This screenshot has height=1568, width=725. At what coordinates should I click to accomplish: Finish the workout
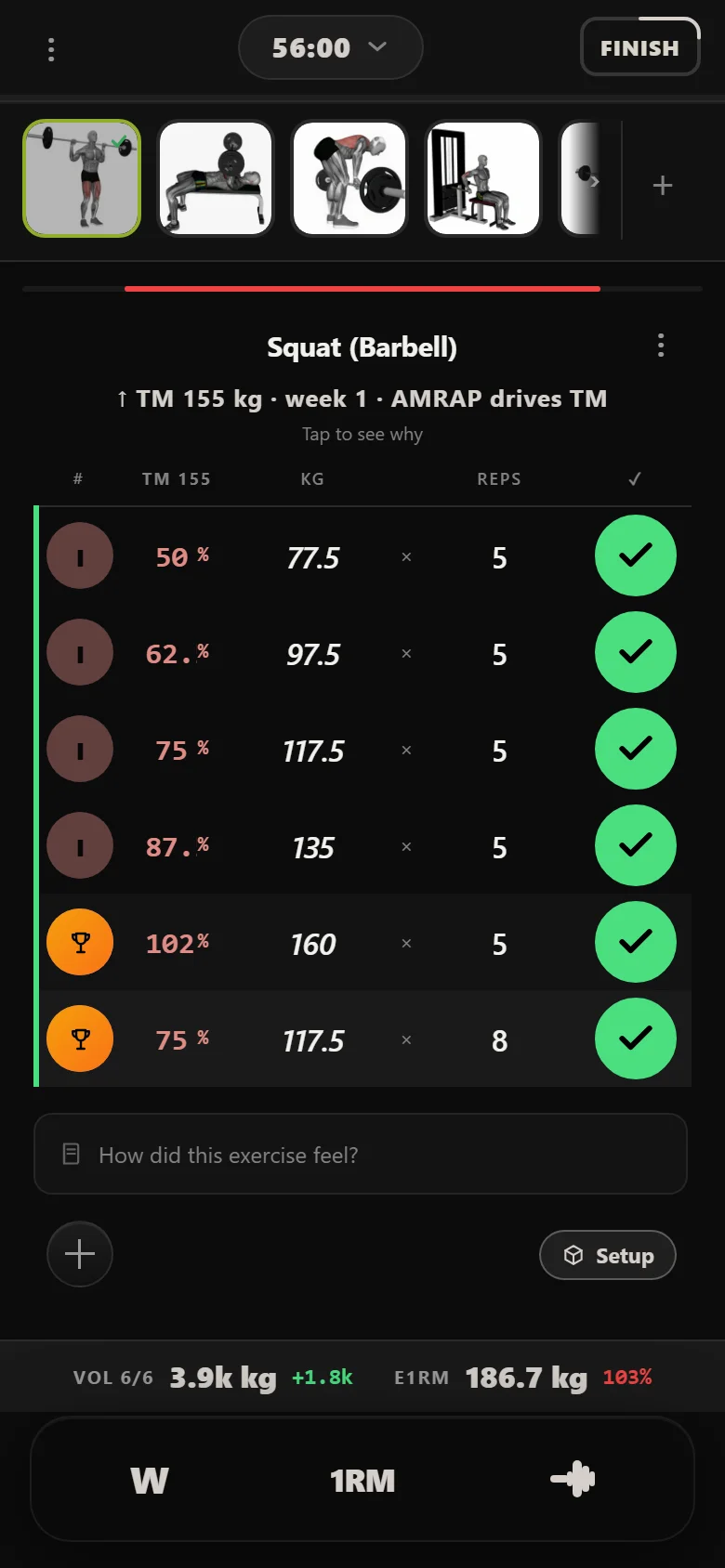(639, 47)
